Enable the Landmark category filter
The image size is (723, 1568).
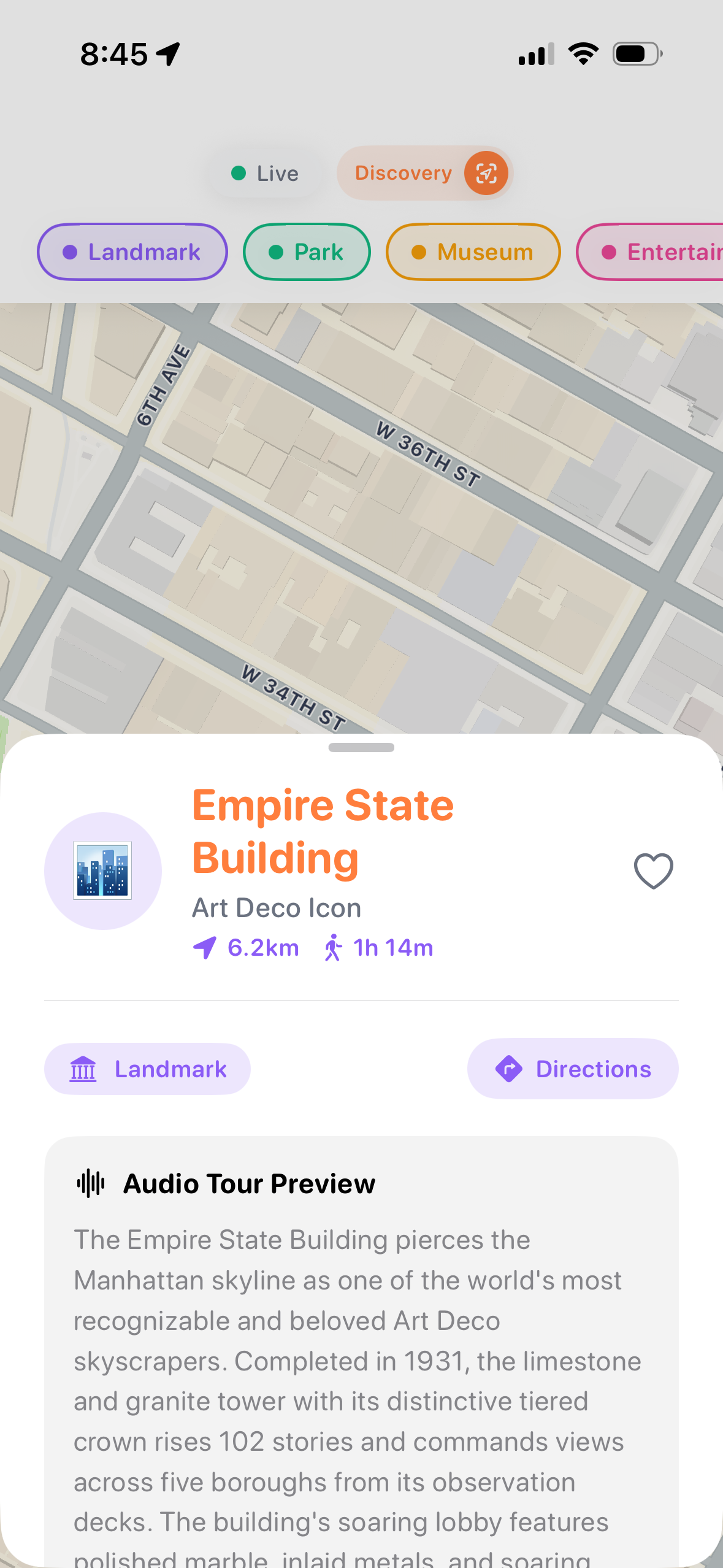pyautogui.click(x=132, y=252)
